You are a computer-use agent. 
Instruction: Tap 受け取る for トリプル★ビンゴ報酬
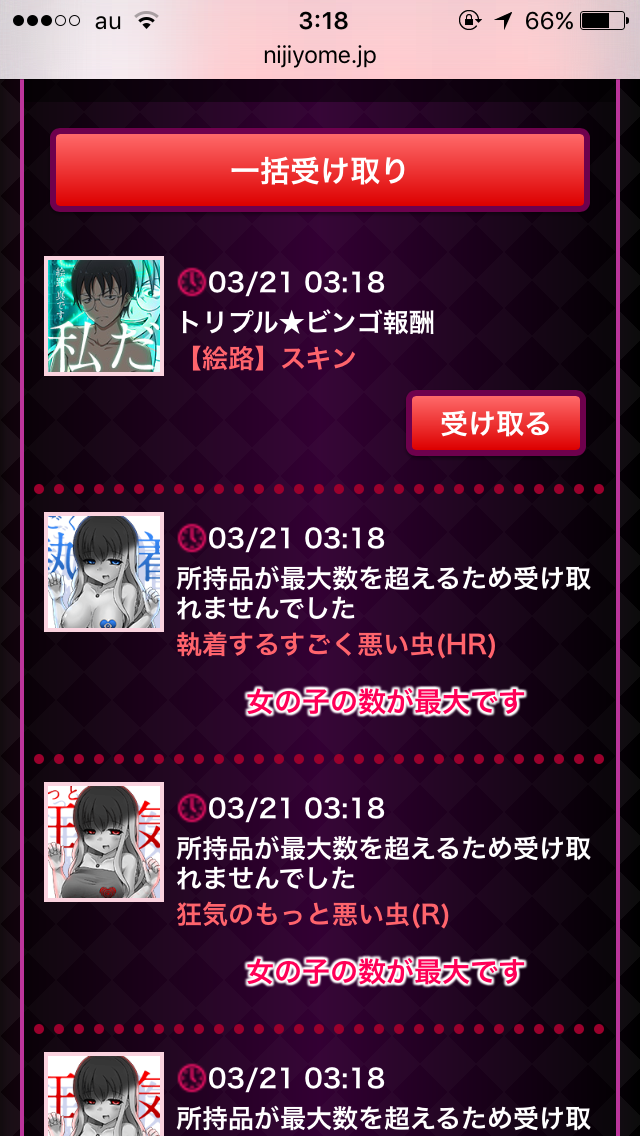click(x=496, y=423)
